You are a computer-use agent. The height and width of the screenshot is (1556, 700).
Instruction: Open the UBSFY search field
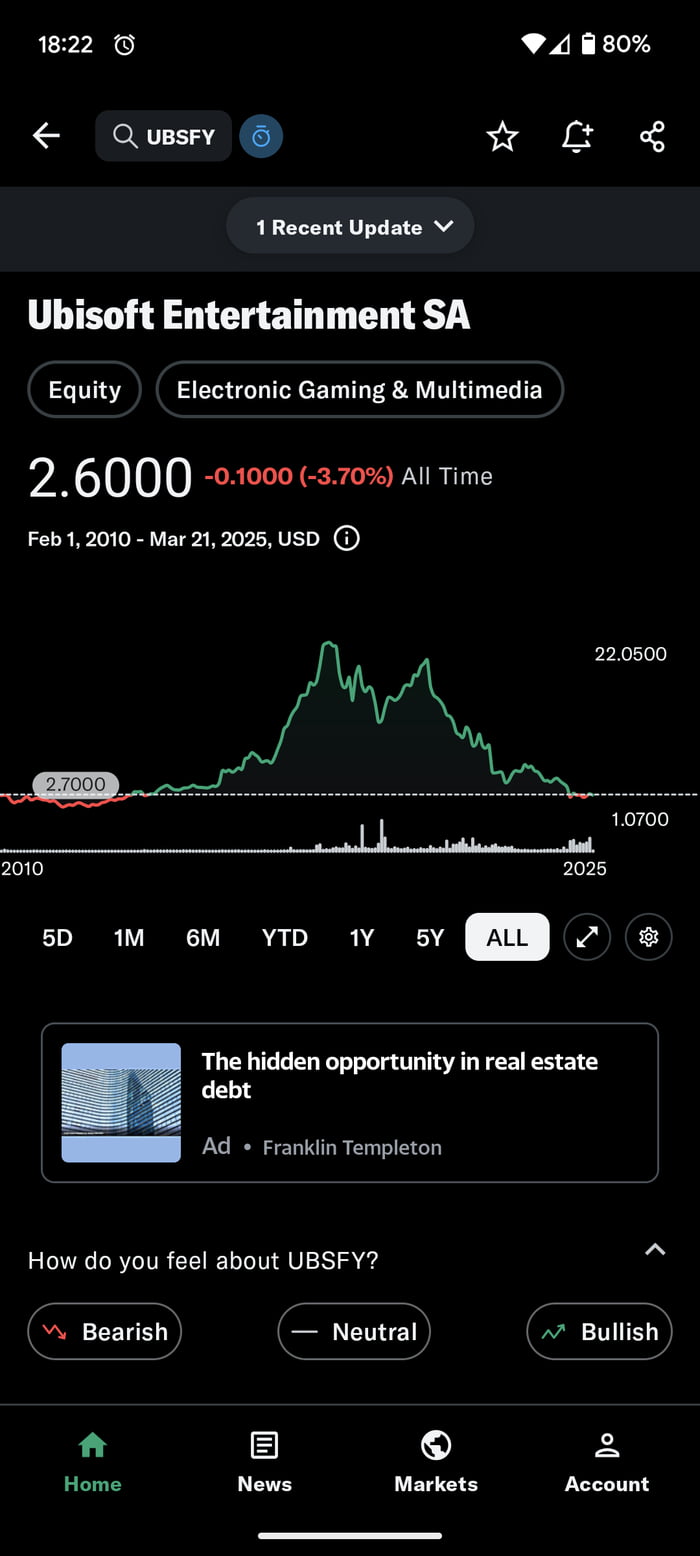[x=164, y=136]
